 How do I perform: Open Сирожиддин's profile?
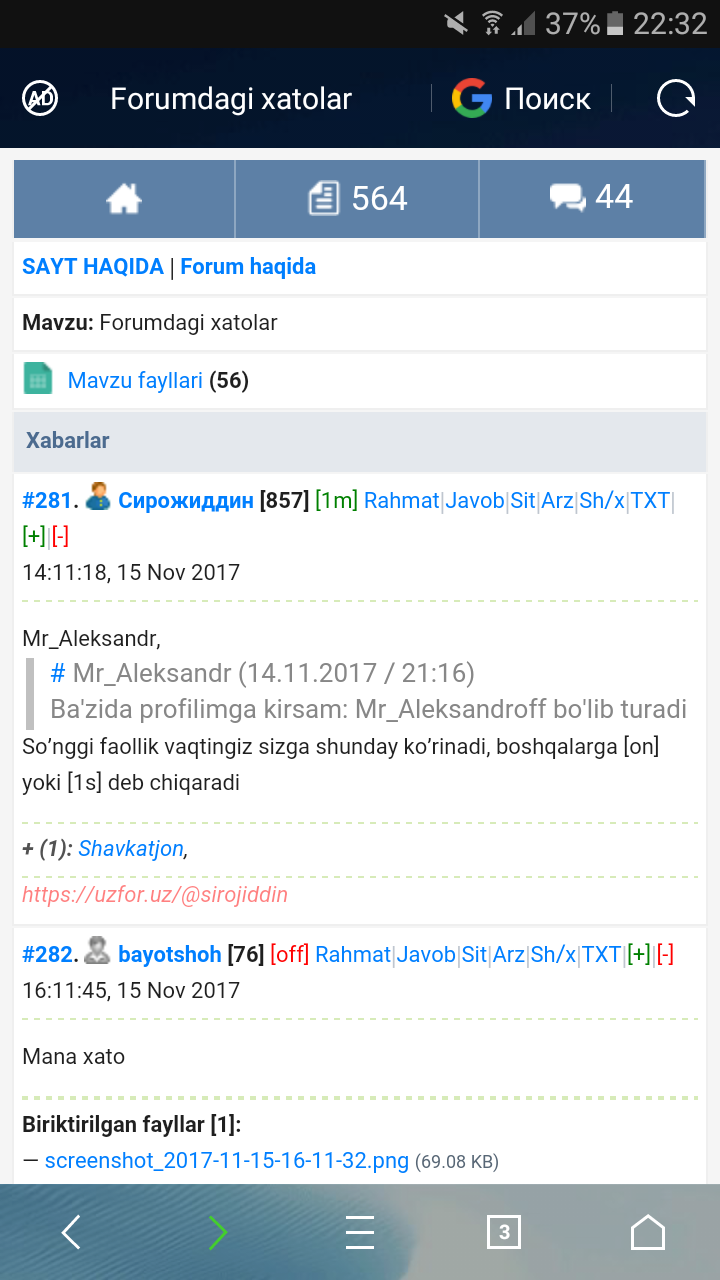tap(186, 501)
